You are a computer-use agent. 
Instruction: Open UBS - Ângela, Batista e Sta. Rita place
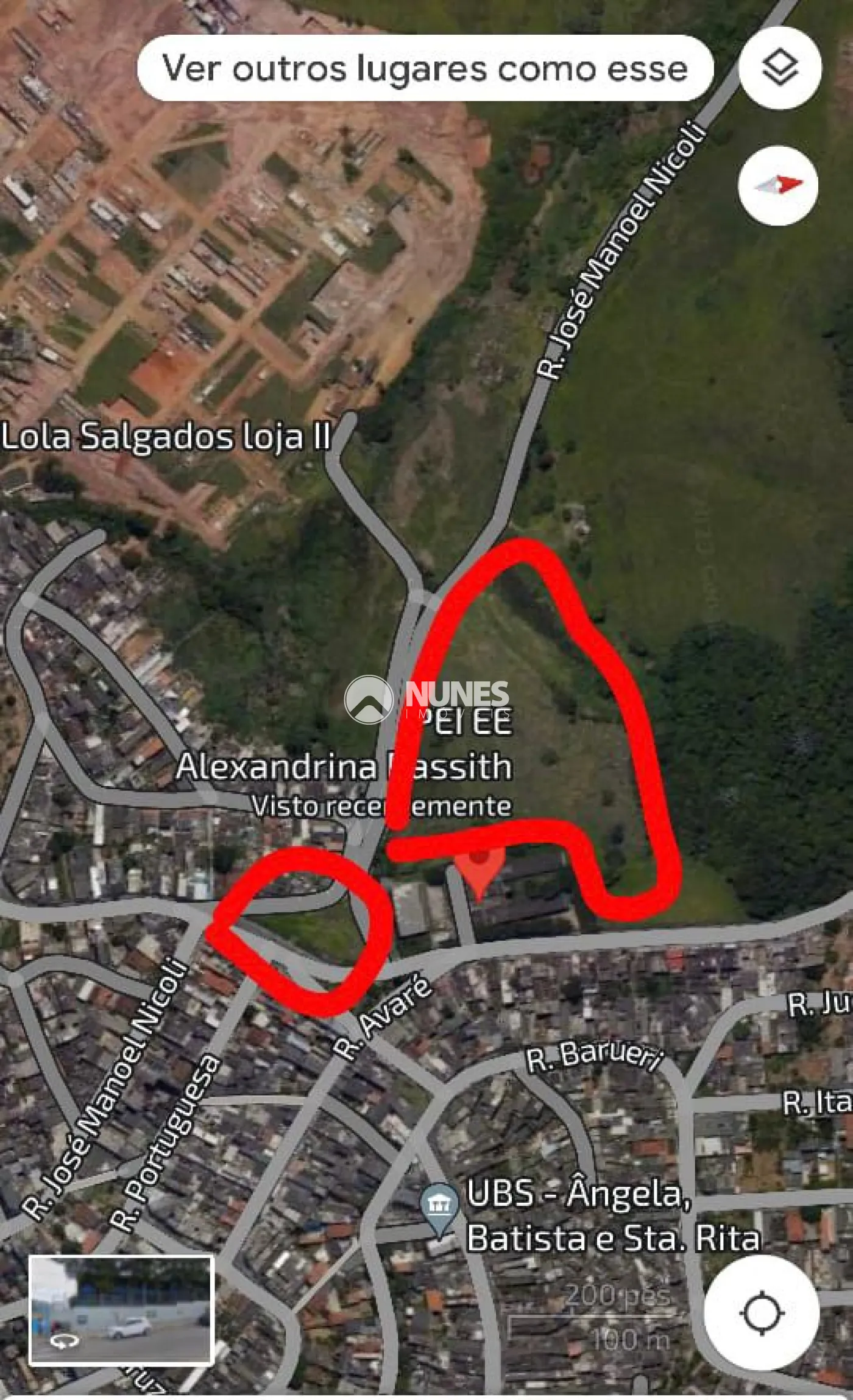(x=440, y=1204)
